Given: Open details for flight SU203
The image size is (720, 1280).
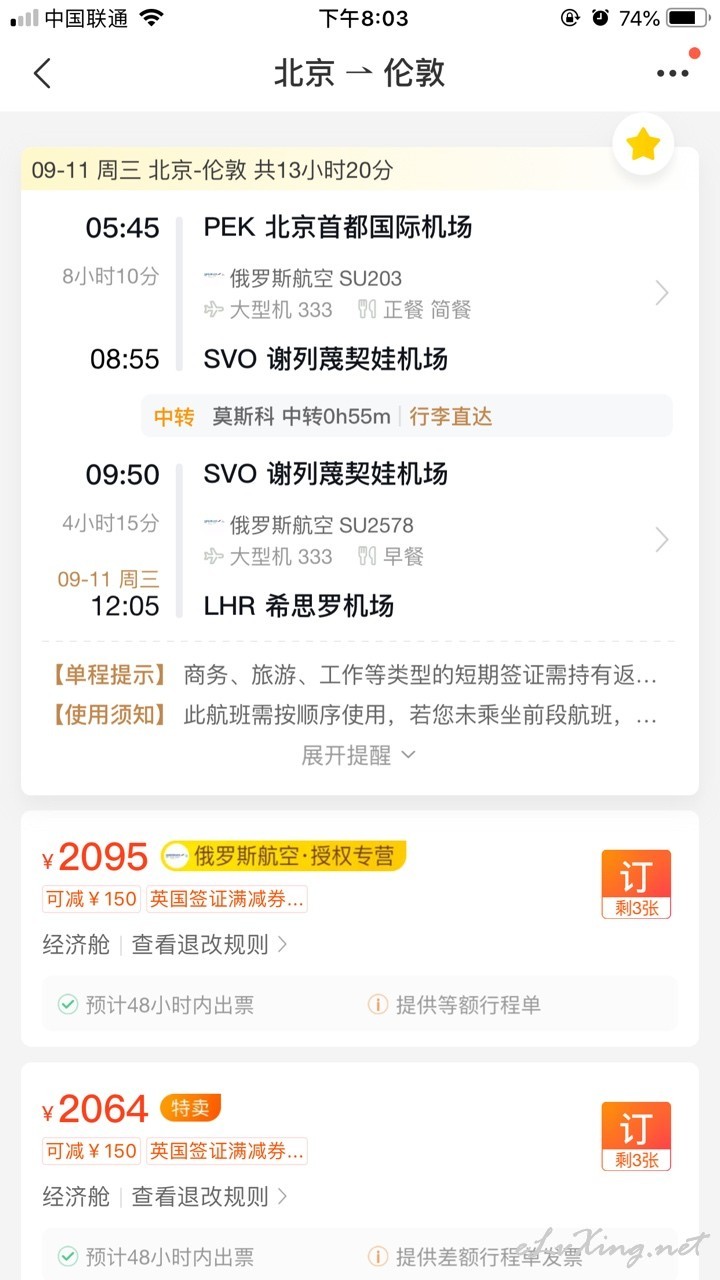Looking at the screenshot, I should pyautogui.click(x=661, y=293).
